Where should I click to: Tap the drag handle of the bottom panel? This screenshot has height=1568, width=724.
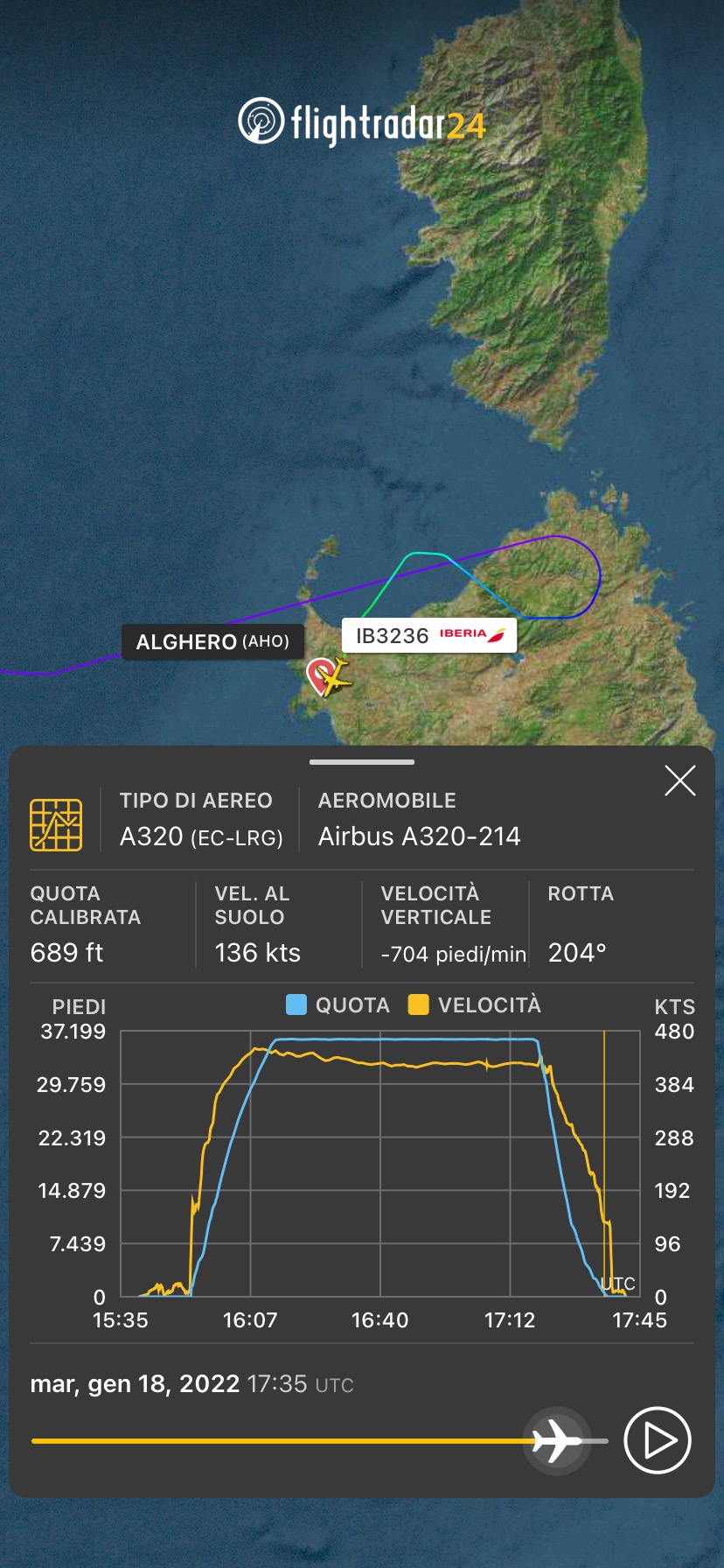362,762
